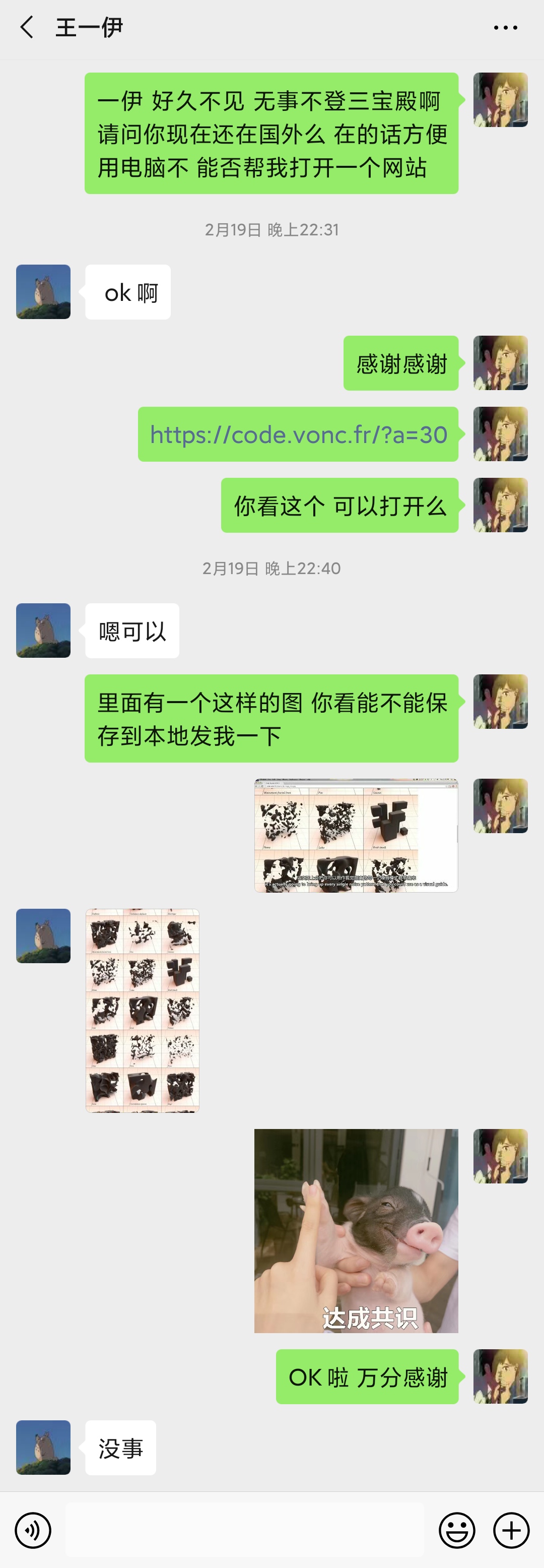Open the emoji sticker panel

(x=457, y=1530)
